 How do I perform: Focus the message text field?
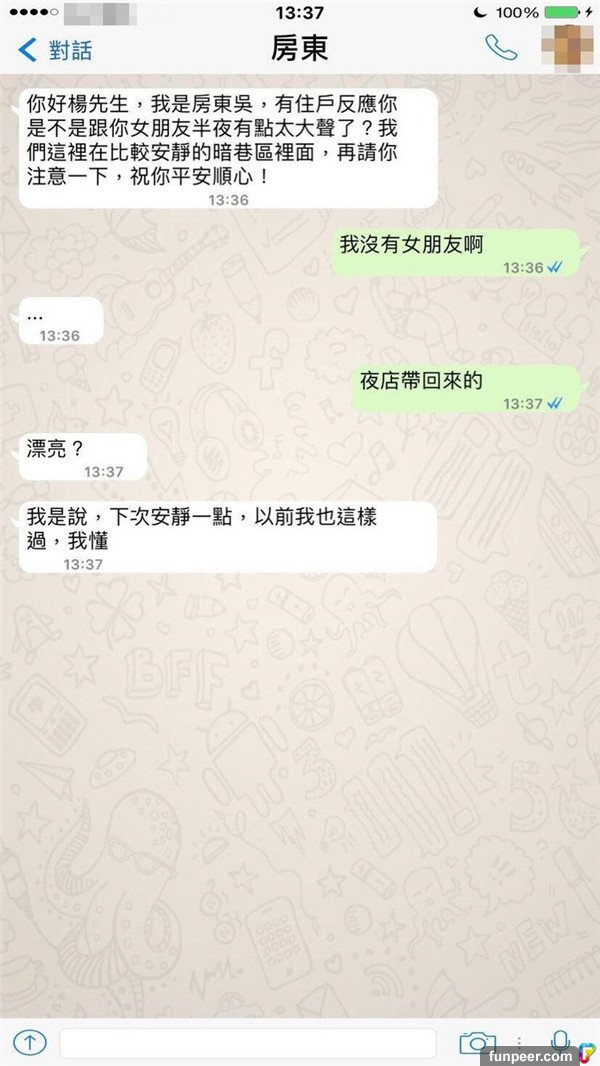(248, 1043)
